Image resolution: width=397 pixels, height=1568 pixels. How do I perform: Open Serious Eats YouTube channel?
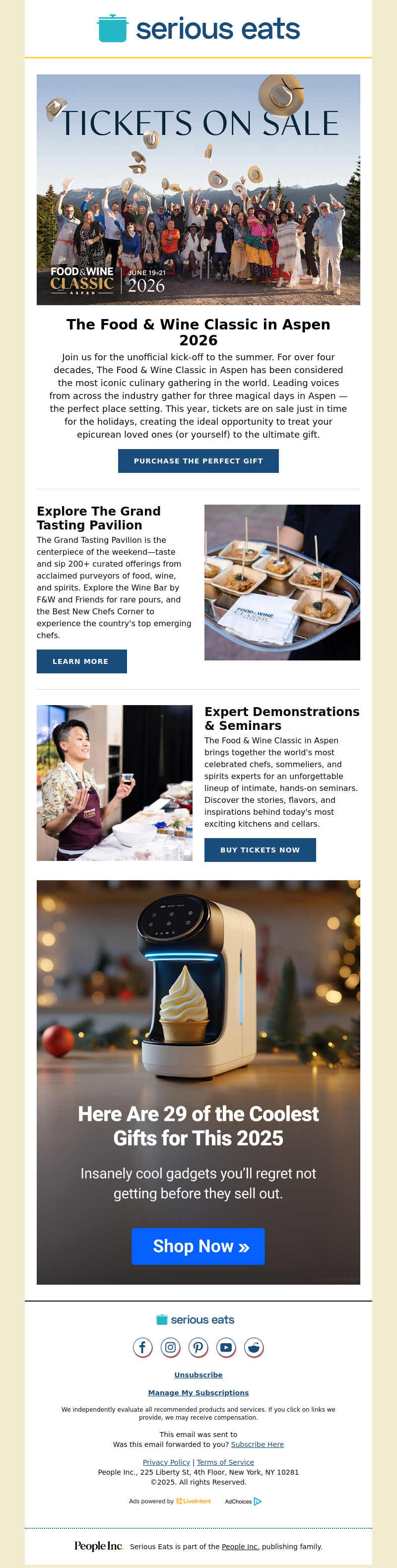[226, 1347]
